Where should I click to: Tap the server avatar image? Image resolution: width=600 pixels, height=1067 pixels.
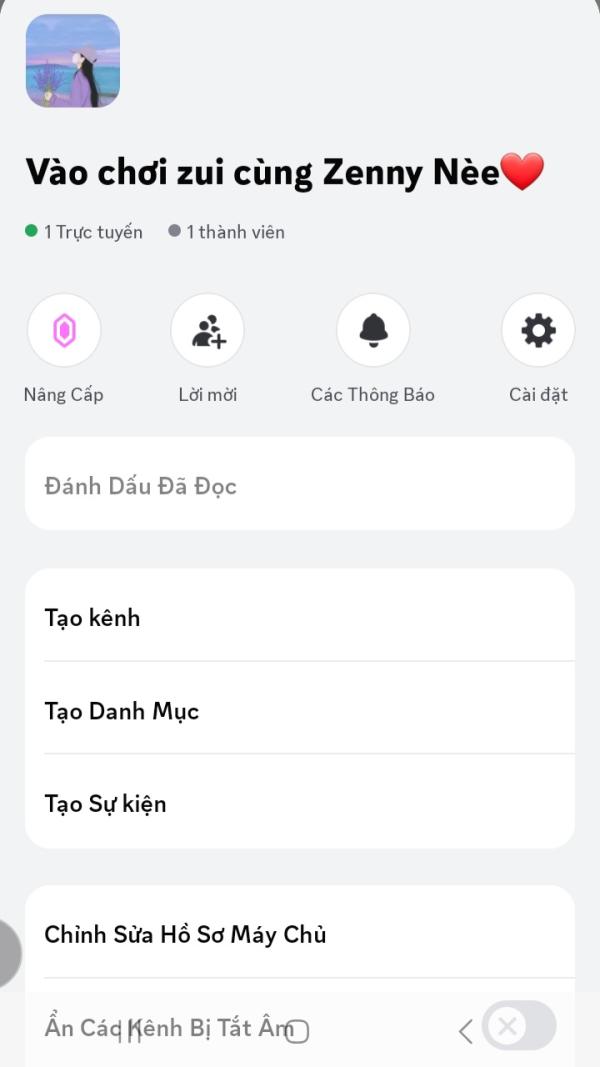[x=73, y=61]
